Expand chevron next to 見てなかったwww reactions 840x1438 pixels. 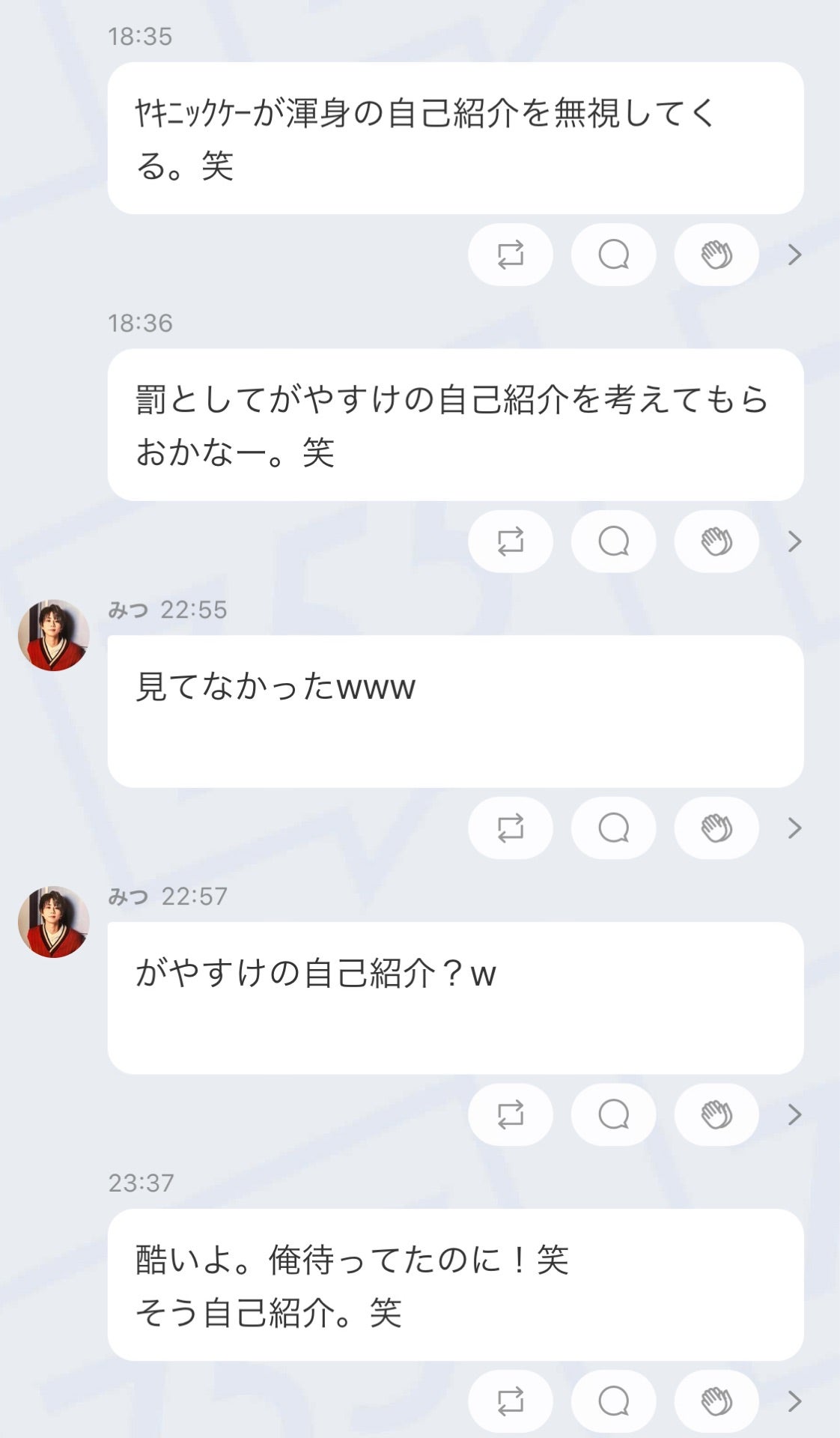click(795, 828)
